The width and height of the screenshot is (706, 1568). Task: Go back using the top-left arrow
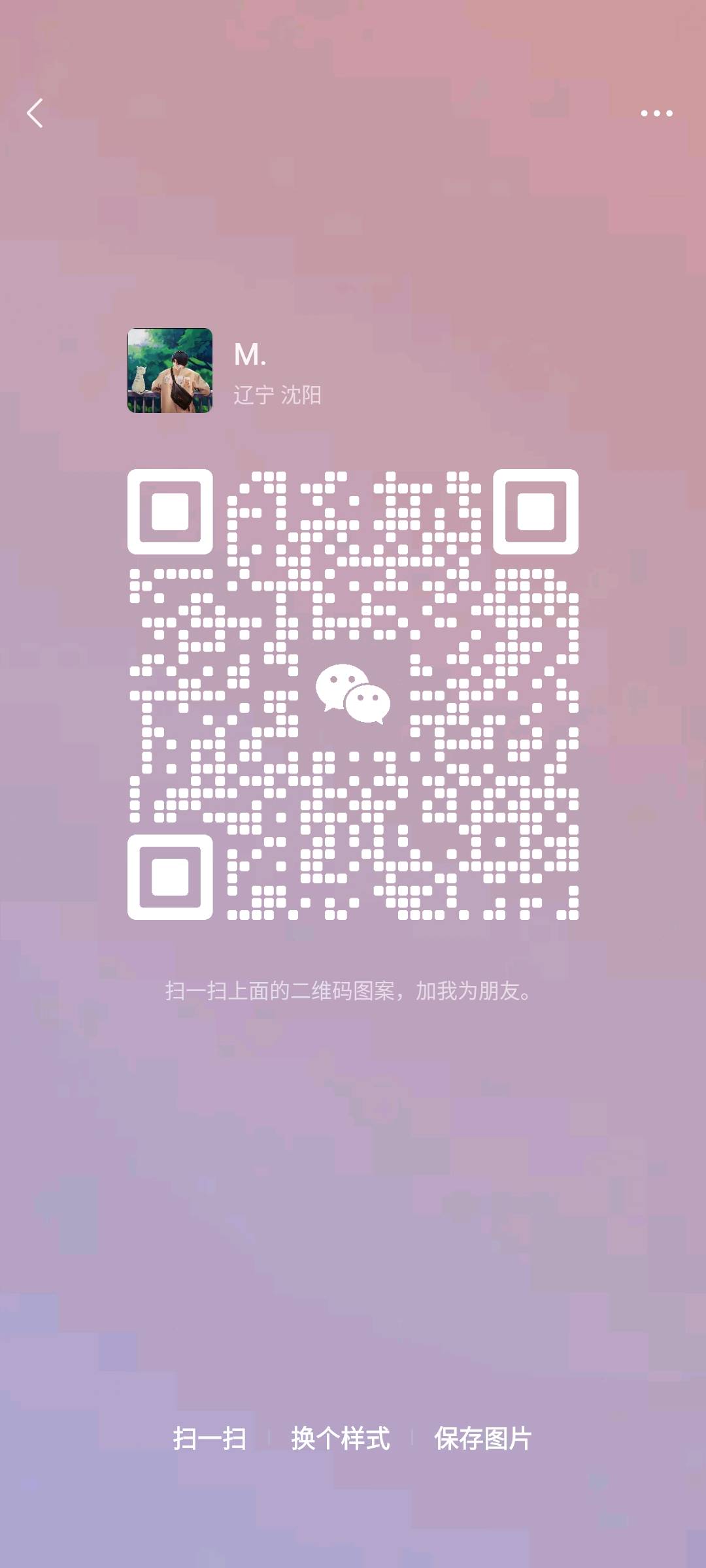click(35, 113)
